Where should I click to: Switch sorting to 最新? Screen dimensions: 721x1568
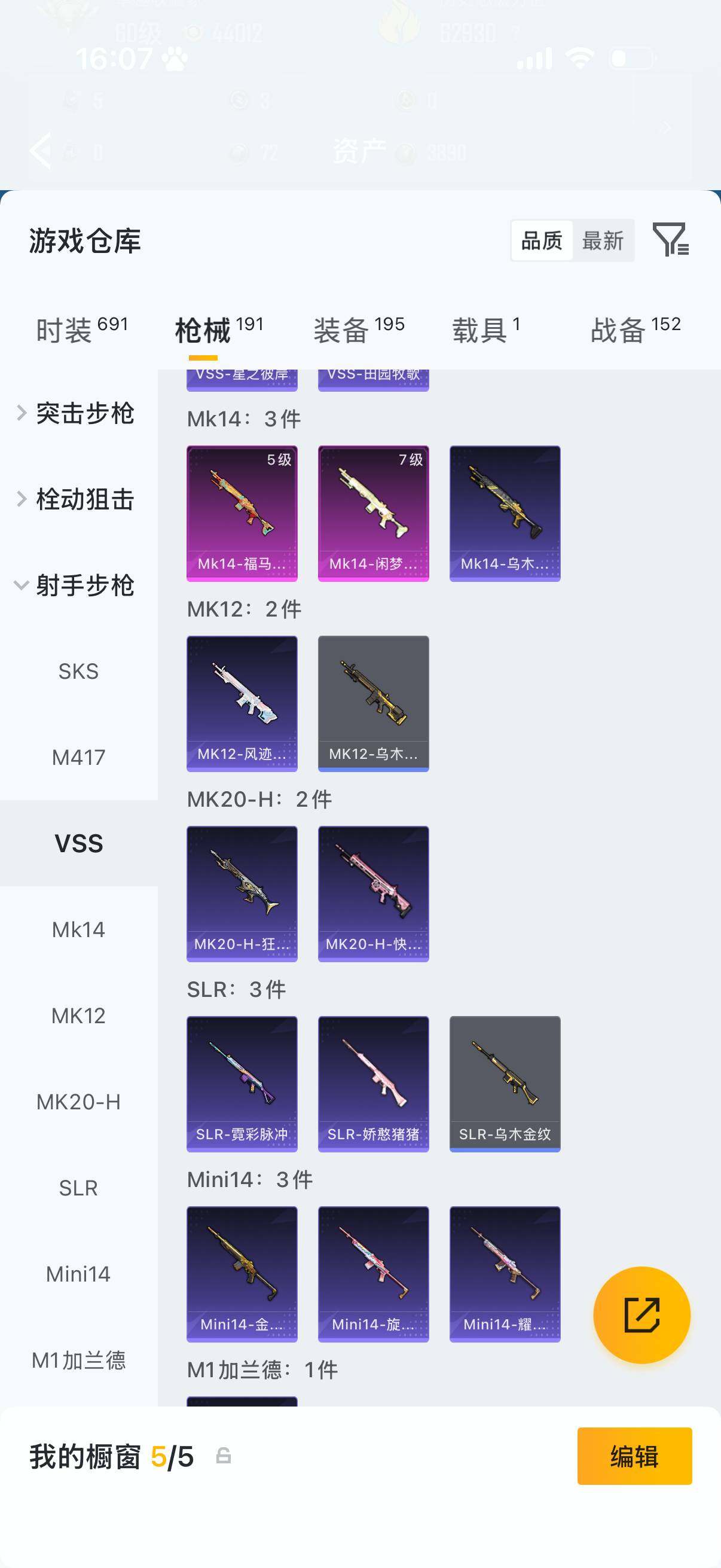[x=604, y=241]
